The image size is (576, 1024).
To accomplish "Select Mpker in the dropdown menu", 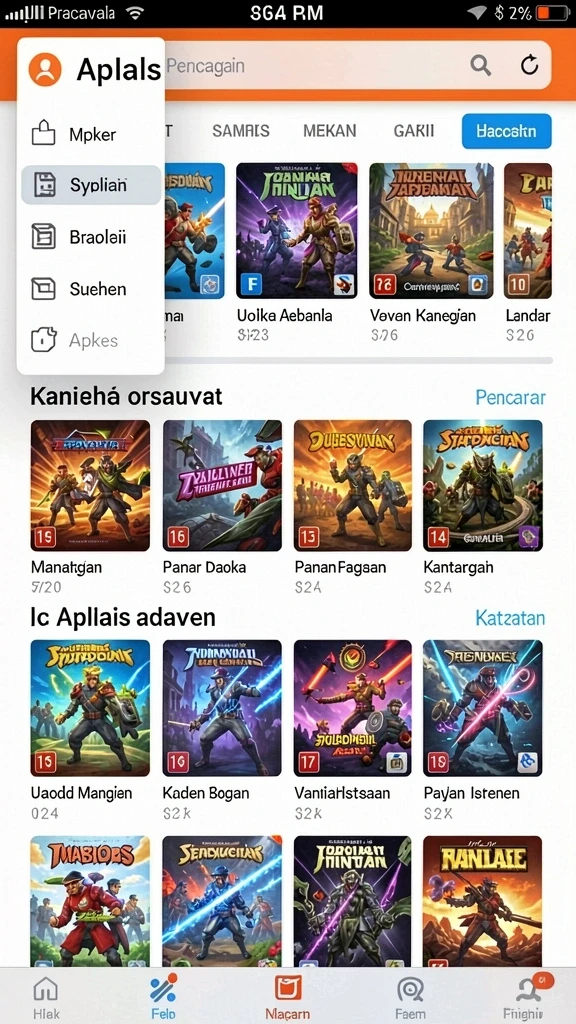I will pos(91,135).
